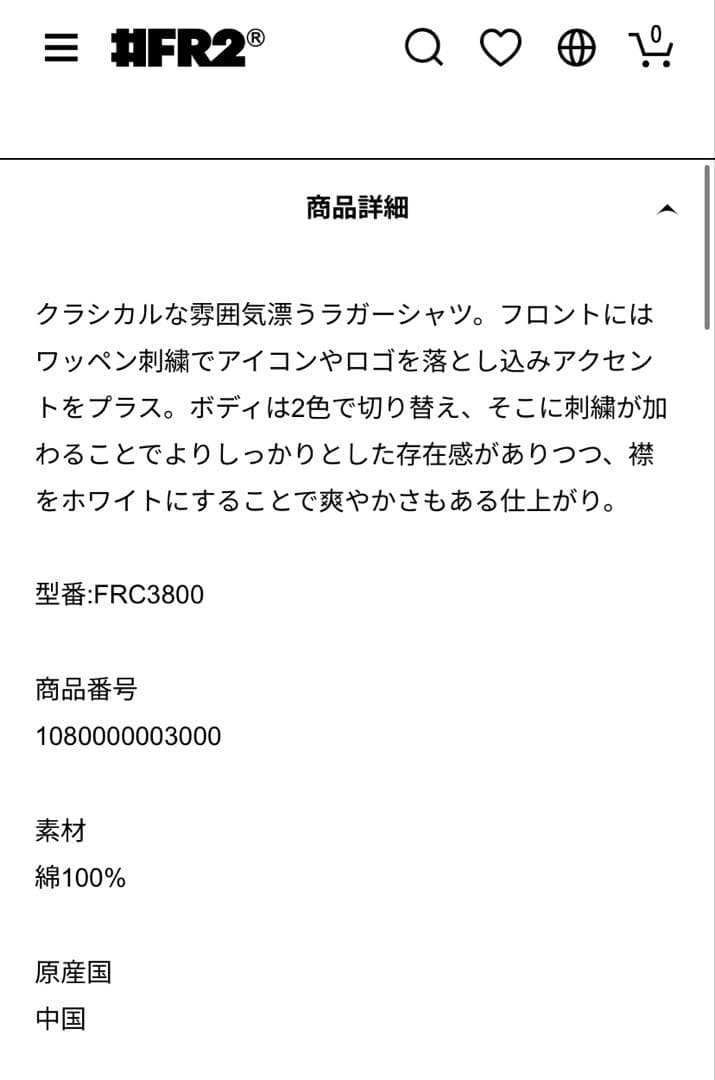The image size is (715, 1080).
Task: Open the hamburger menu
Action: tap(61, 47)
